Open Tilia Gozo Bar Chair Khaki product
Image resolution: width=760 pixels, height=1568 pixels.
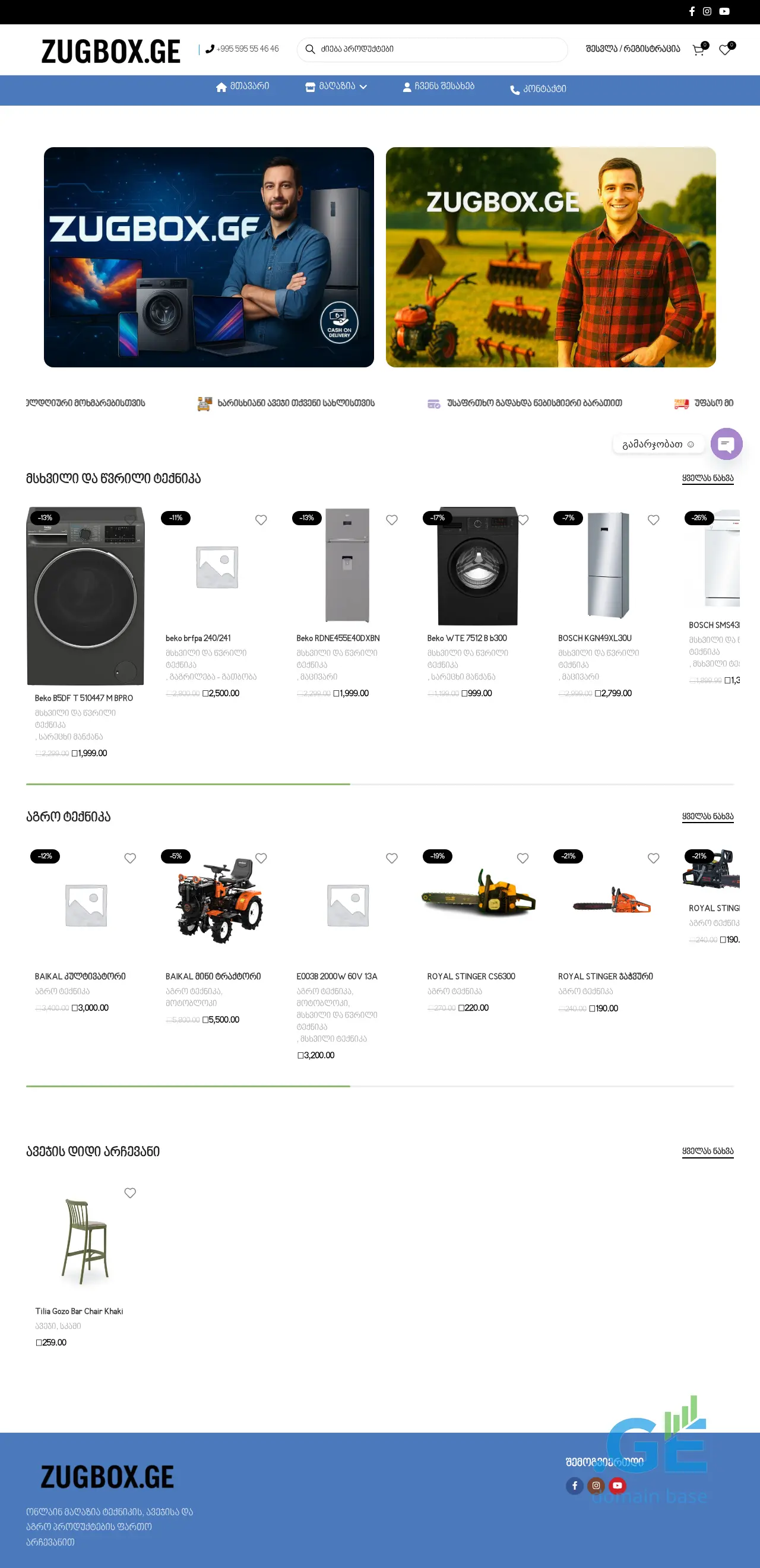[x=79, y=1311]
